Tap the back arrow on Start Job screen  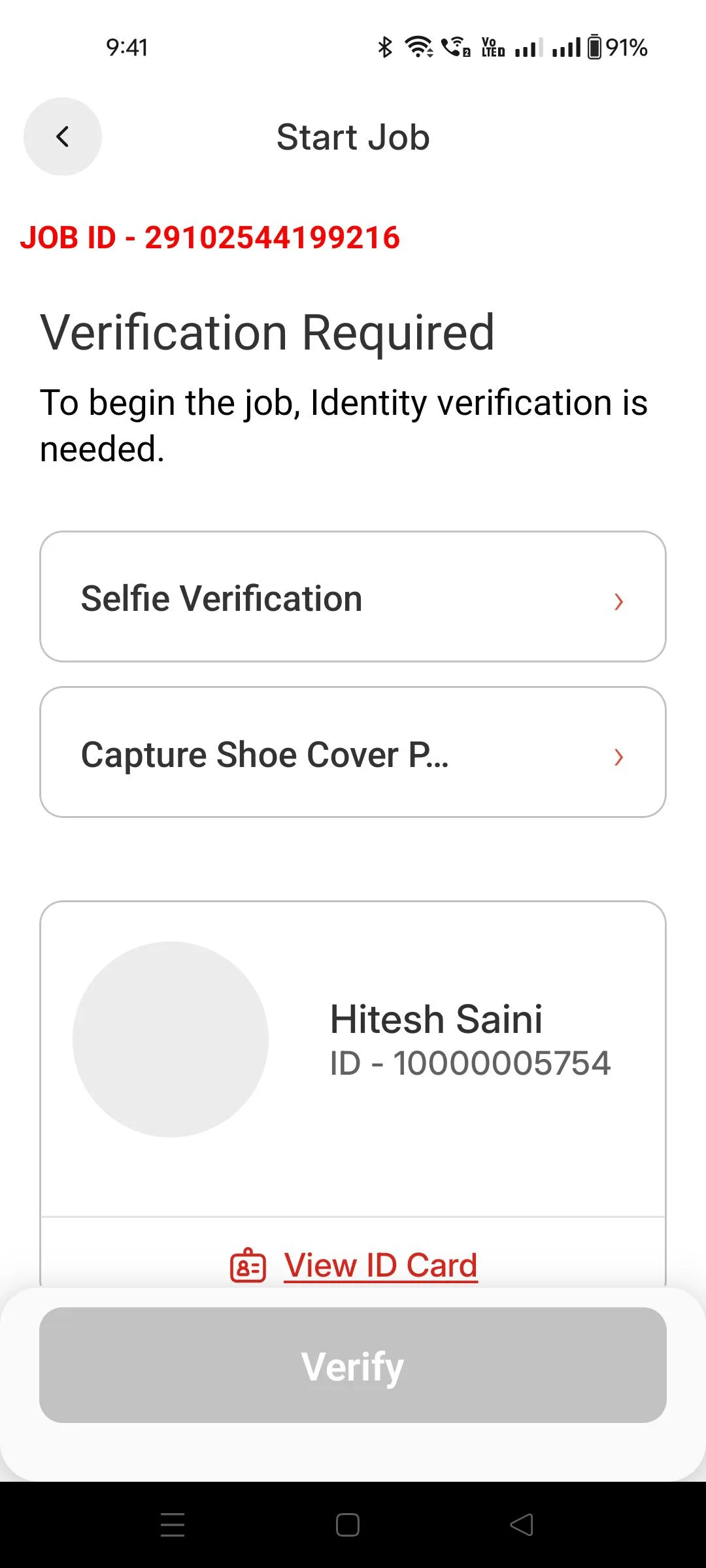pos(62,137)
